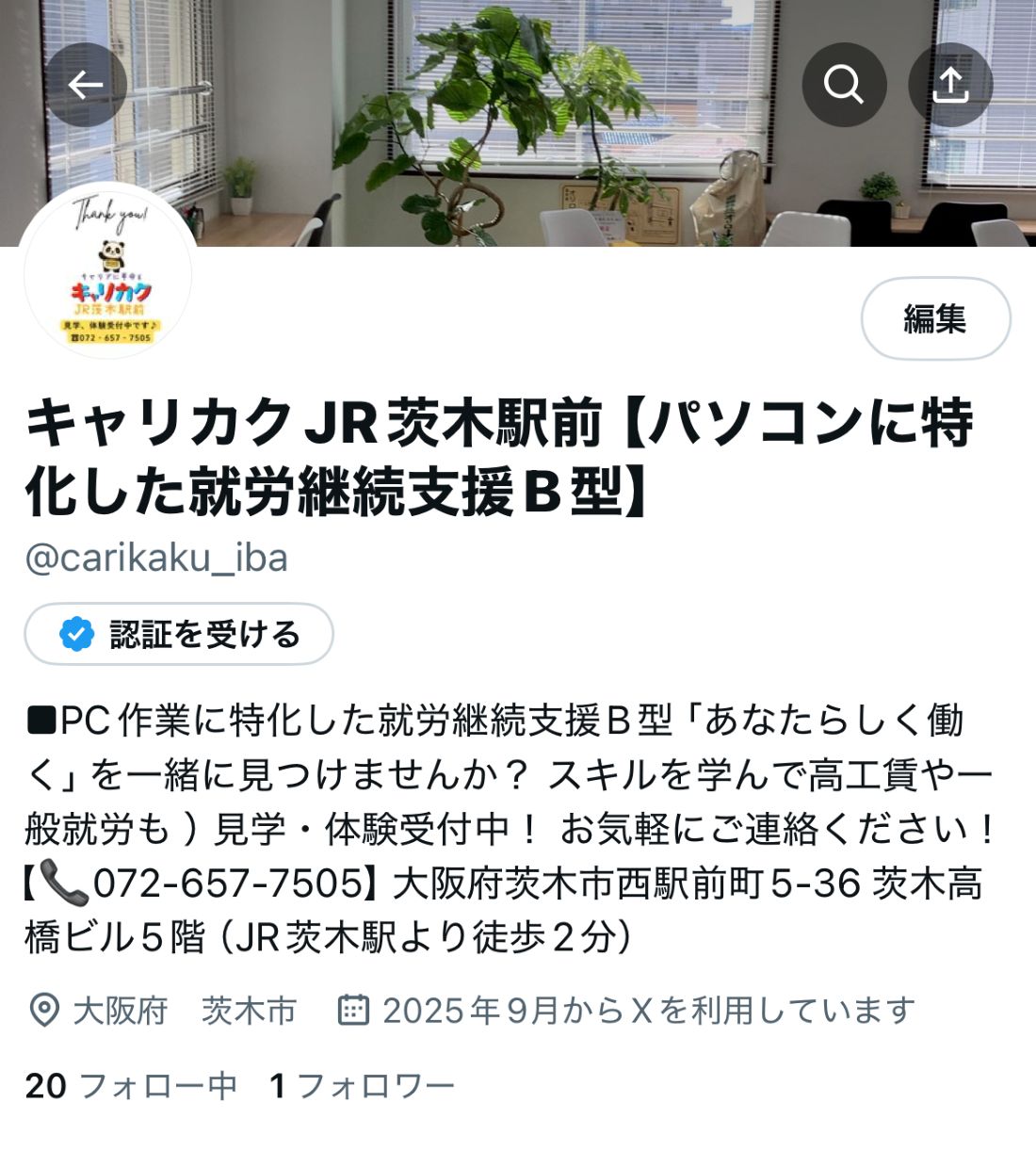
Task: Select the 認証を受ける verification button
Action: (179, 634)
